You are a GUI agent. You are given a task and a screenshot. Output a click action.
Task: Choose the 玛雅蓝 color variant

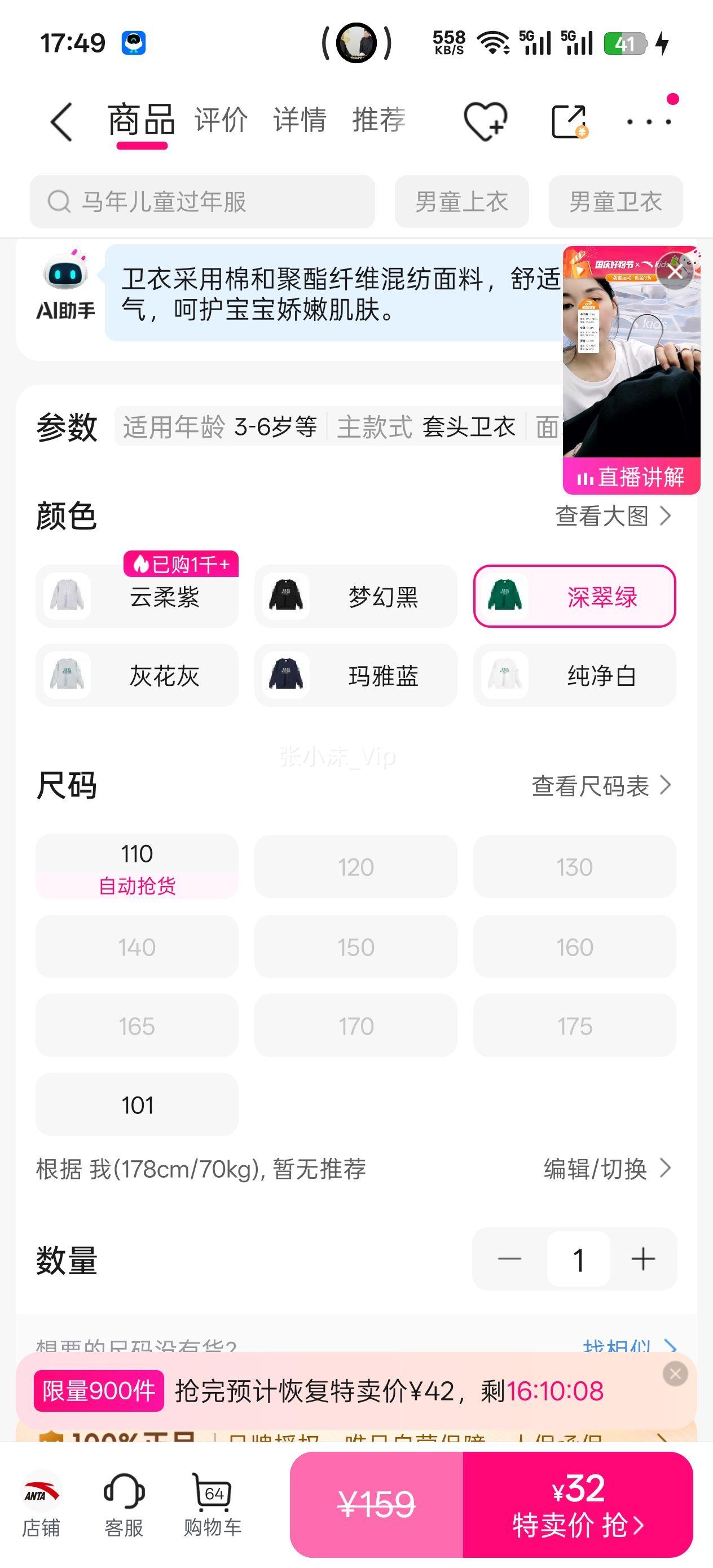[x=355, y=676]
